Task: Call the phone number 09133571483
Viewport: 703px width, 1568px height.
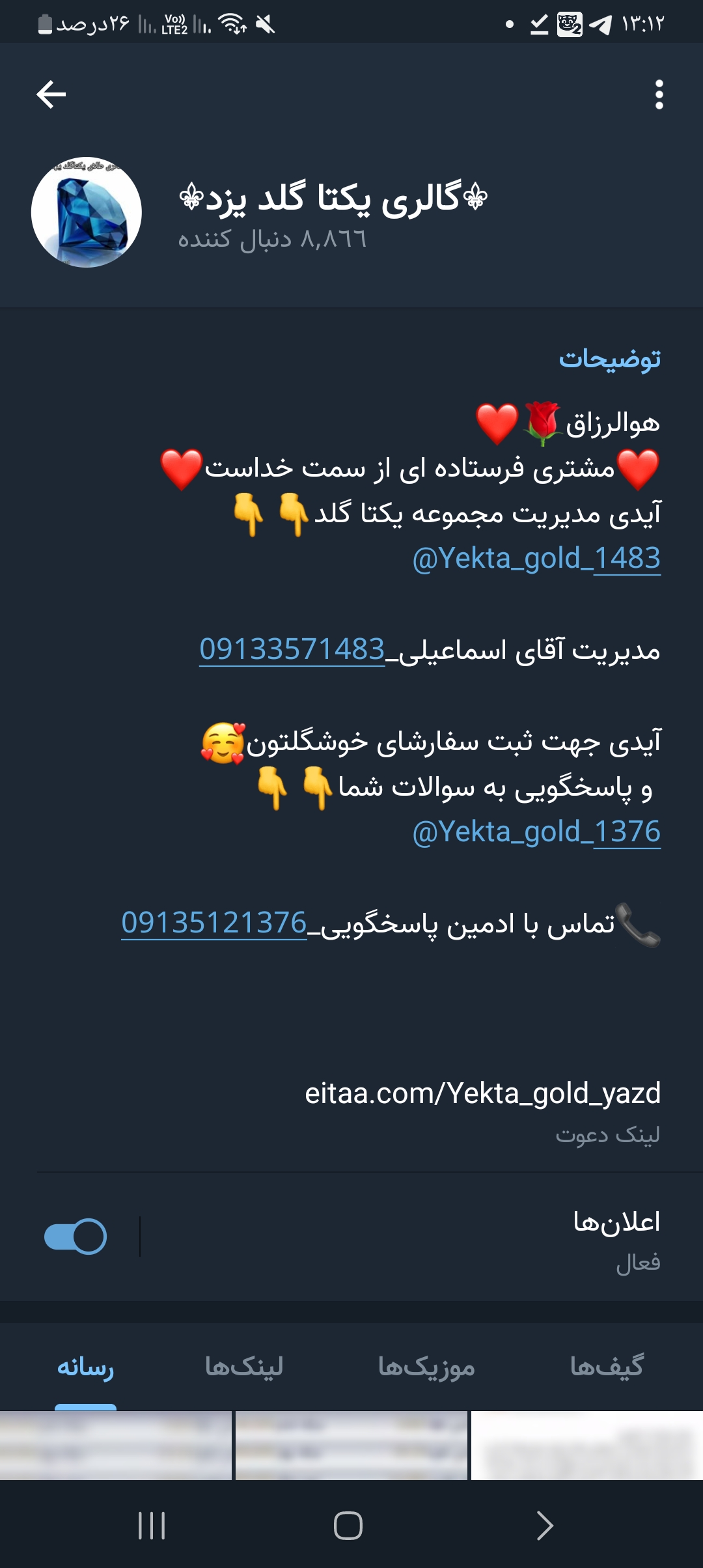Action: pos(292,650)
